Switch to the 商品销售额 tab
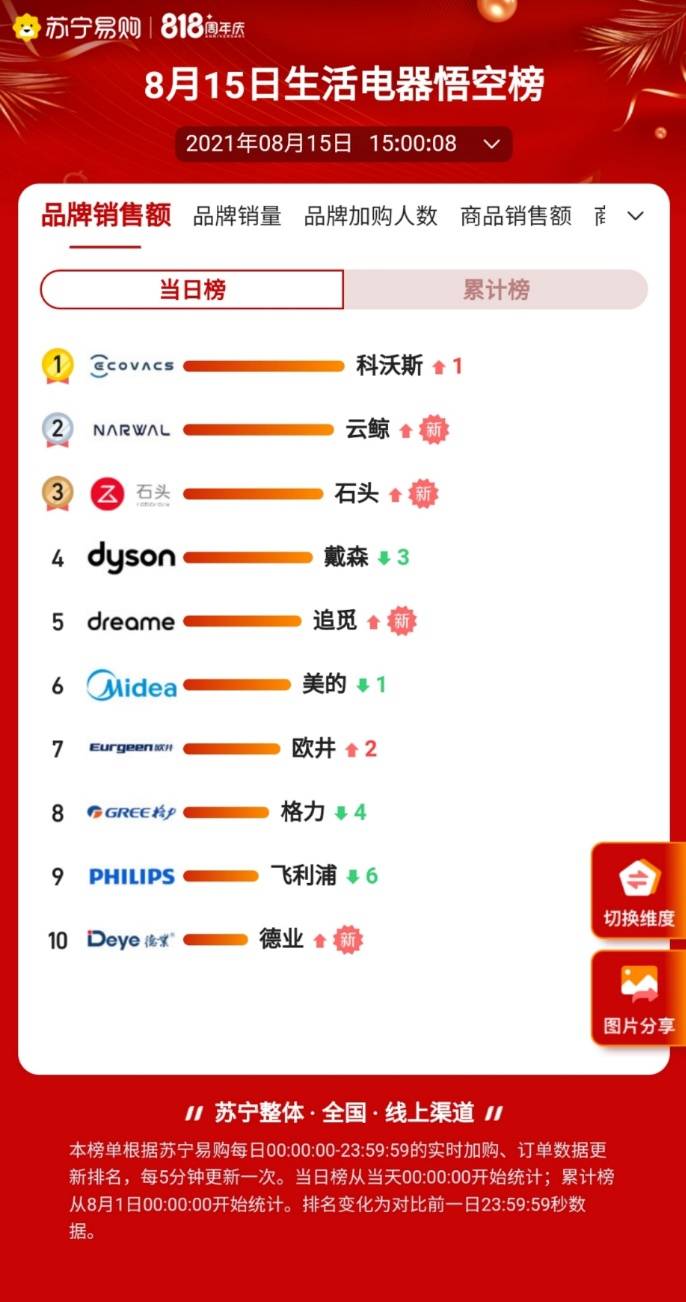Viewport: 686px width, 1302px height. 516,216
